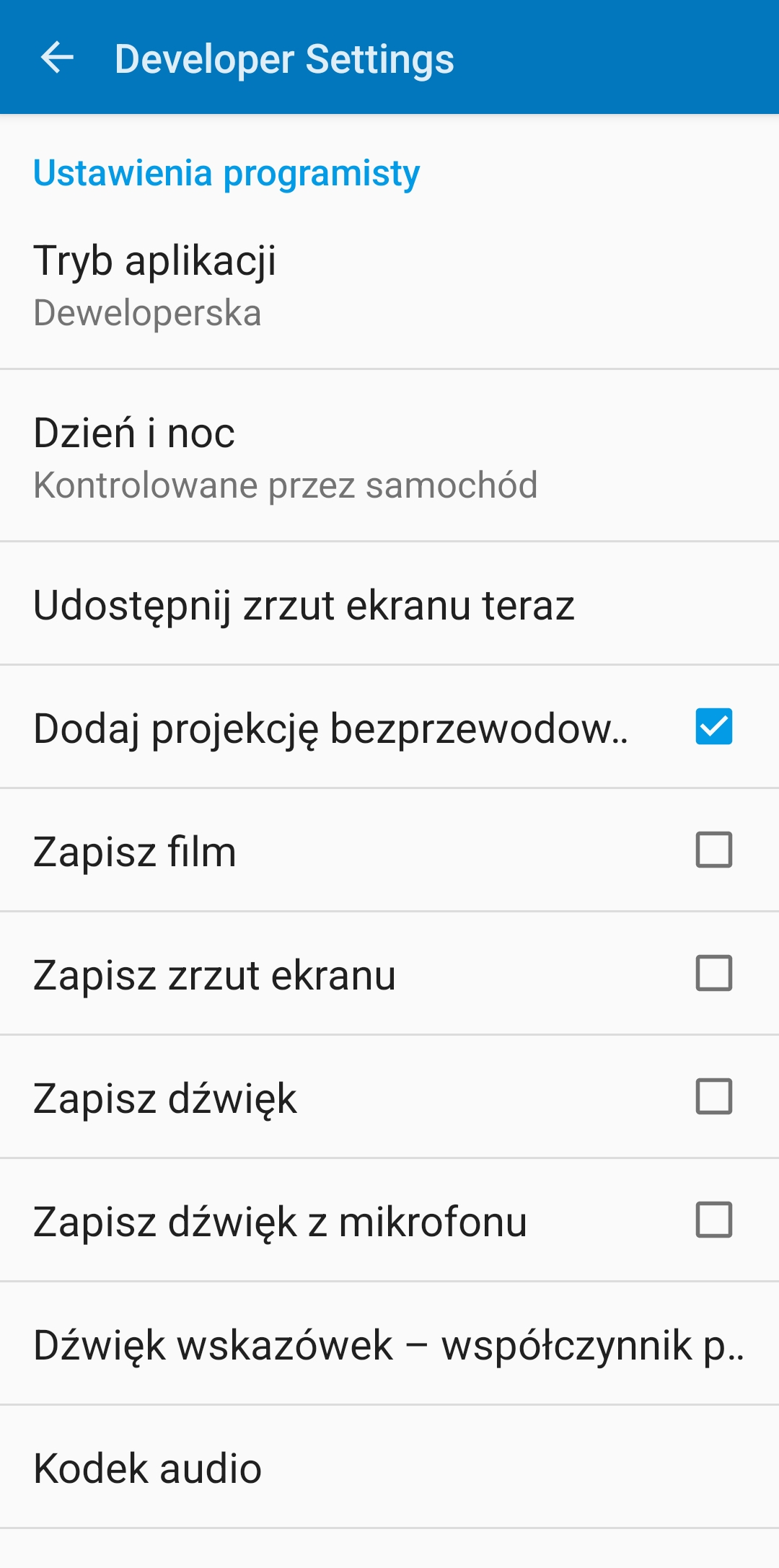Screen dimensions: 779x1568
Task: Open the Dzień i noc setting
Action: point(389,457)
